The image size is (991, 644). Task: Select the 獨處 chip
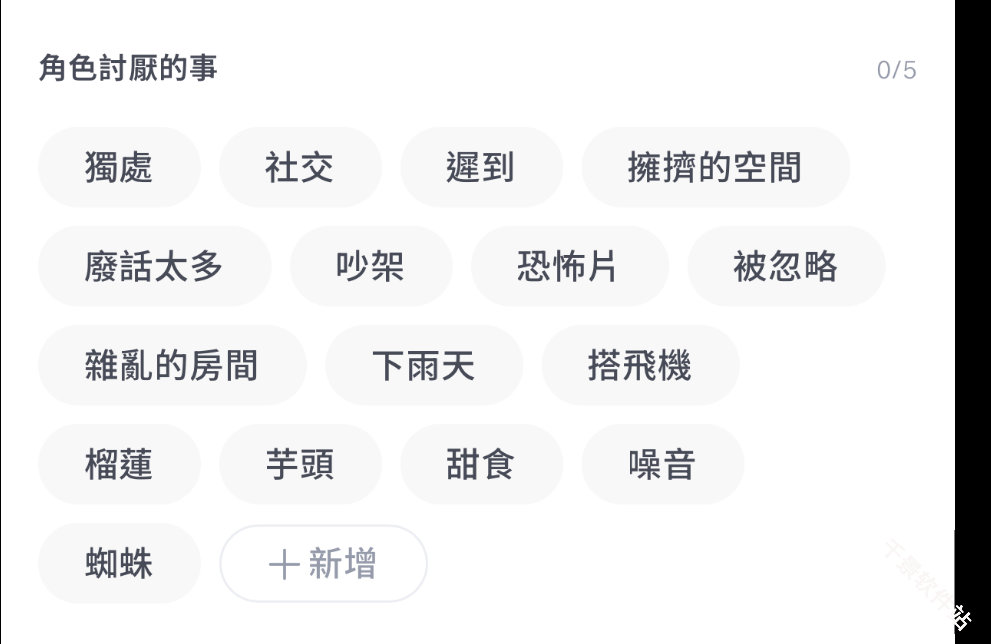(x=119, y=167)
